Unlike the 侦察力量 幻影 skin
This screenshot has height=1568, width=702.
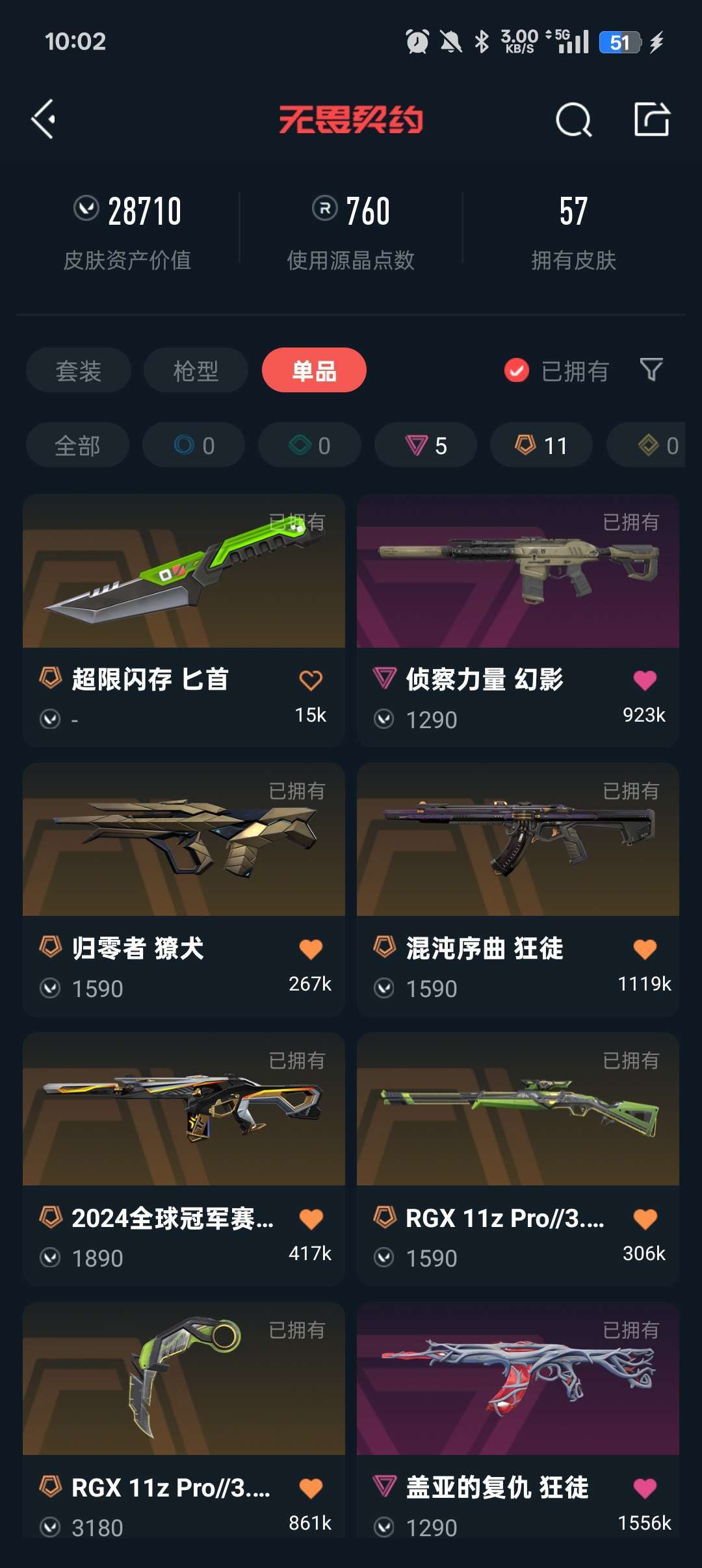tap(645, 680)
